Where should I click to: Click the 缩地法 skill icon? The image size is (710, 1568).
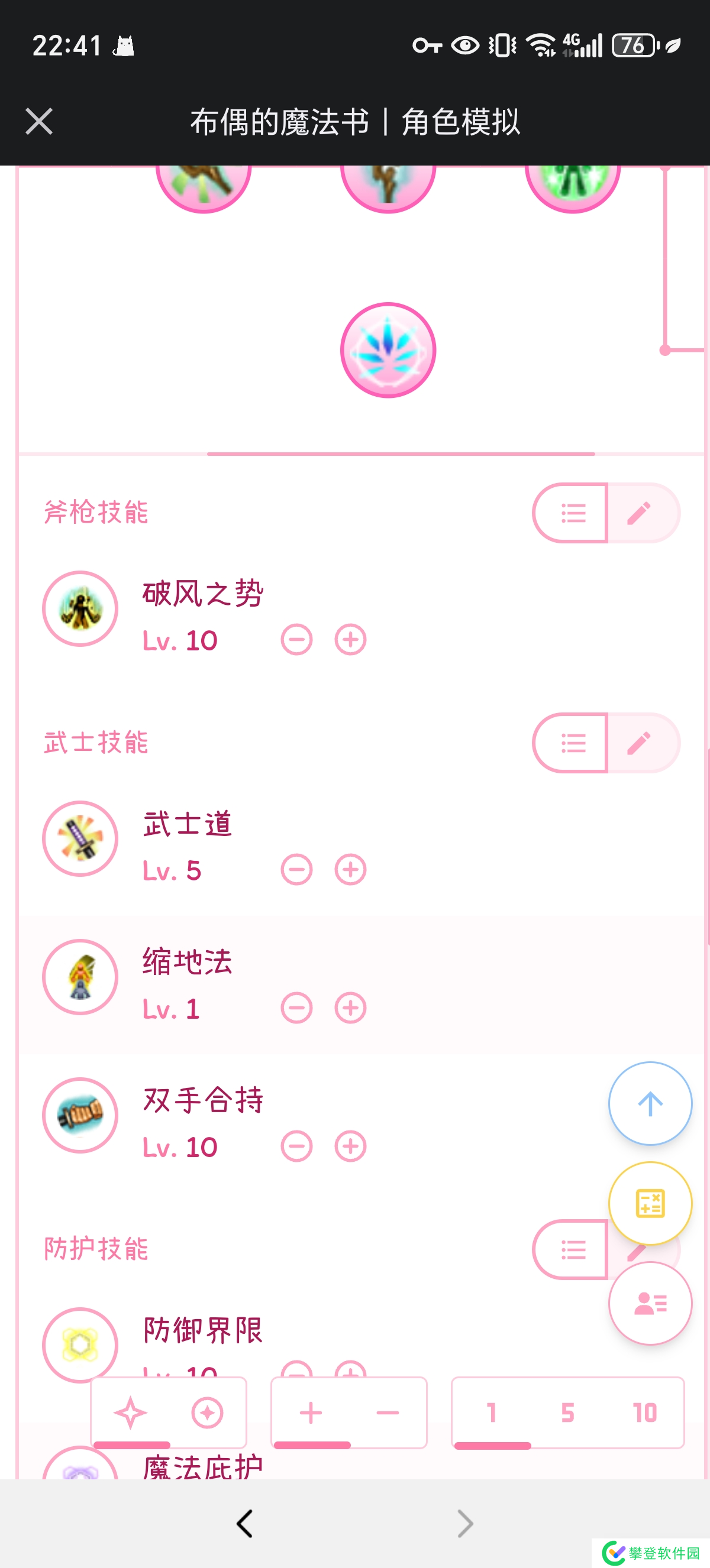(80, 976)
